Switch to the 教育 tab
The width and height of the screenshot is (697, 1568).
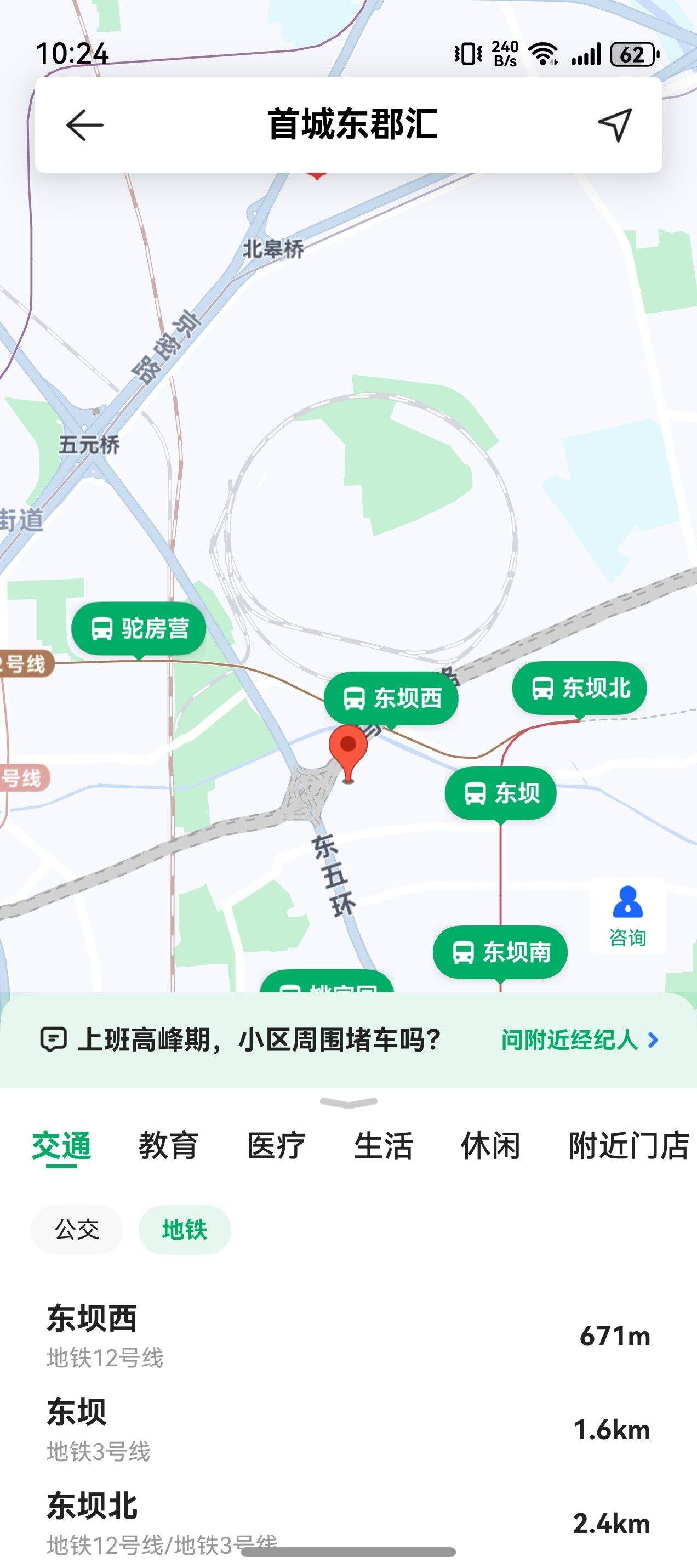[168, 1145]
